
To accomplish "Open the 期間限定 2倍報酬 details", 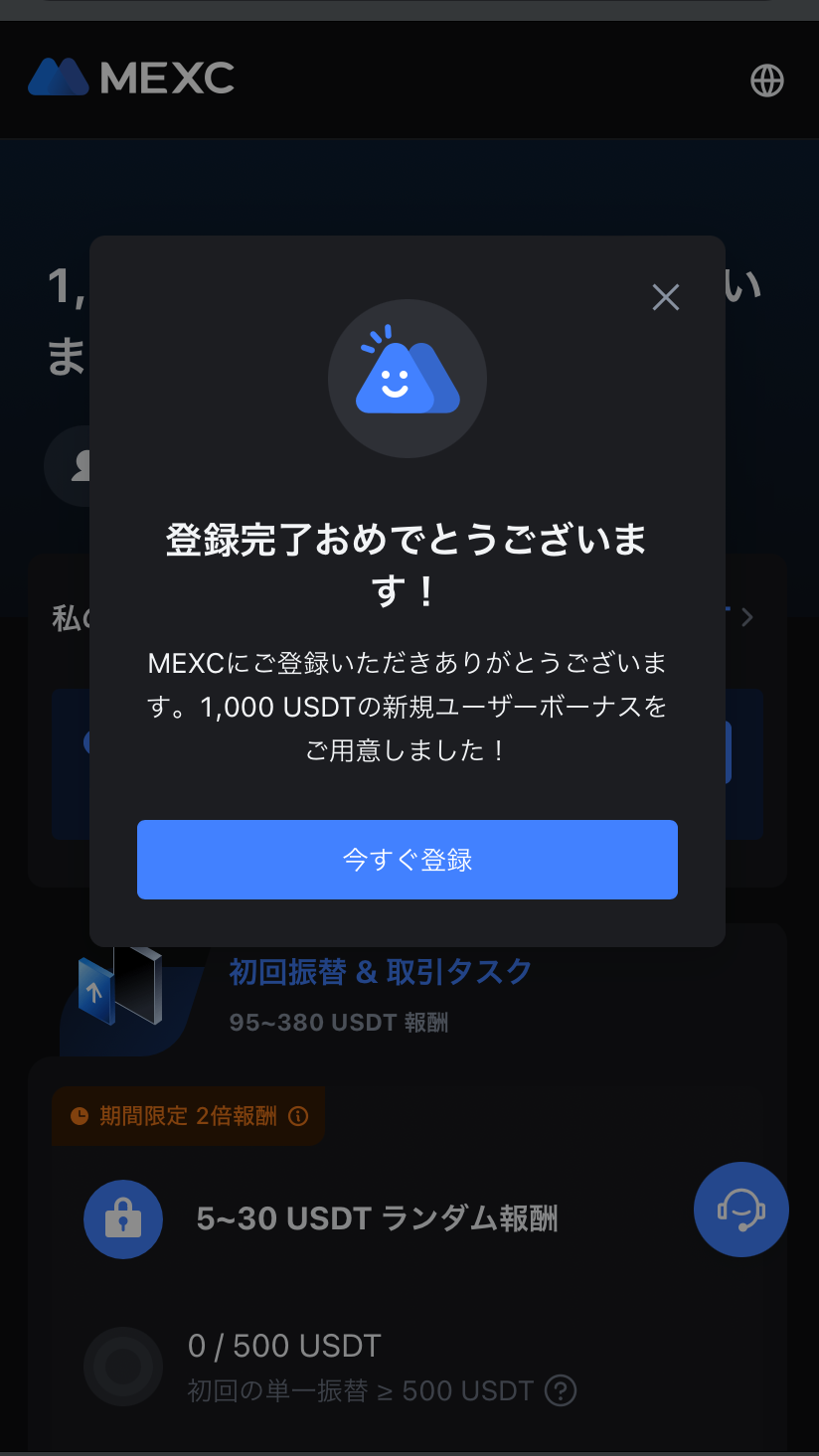I will 187,1116.
